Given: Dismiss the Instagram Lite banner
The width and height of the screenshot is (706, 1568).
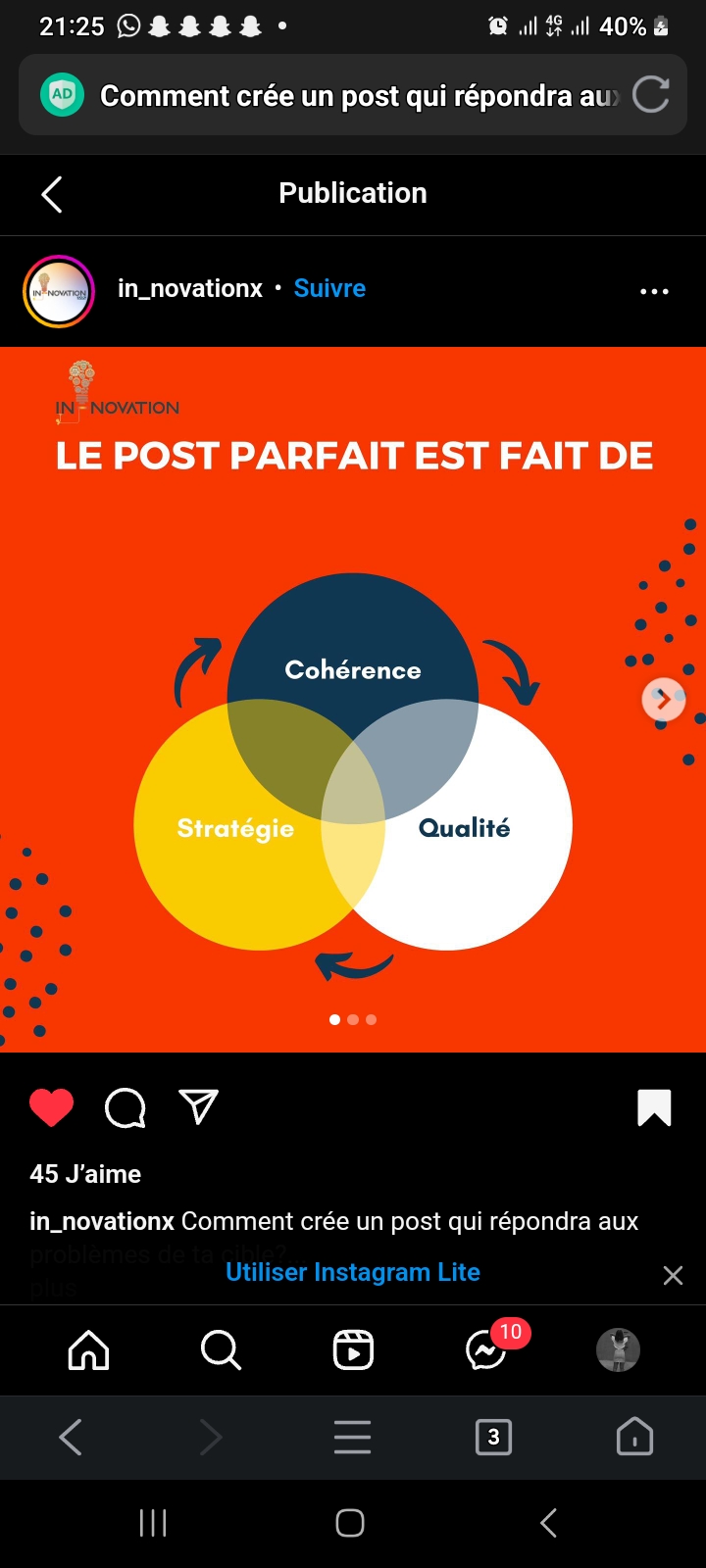Looking at the screenshot, I should (x=673, y=1275).
